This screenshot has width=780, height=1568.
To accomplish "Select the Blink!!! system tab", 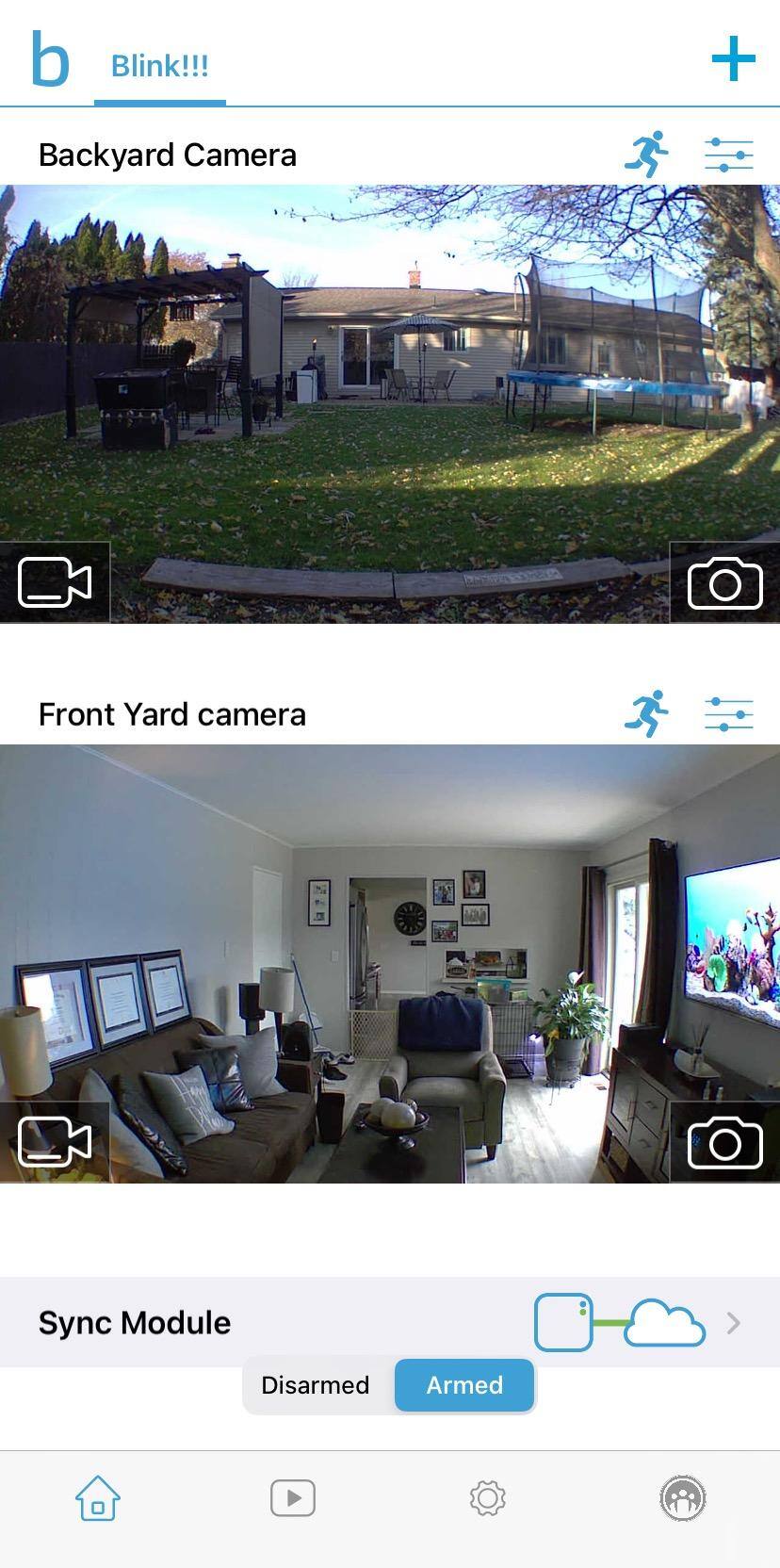I will click(159, 66).
